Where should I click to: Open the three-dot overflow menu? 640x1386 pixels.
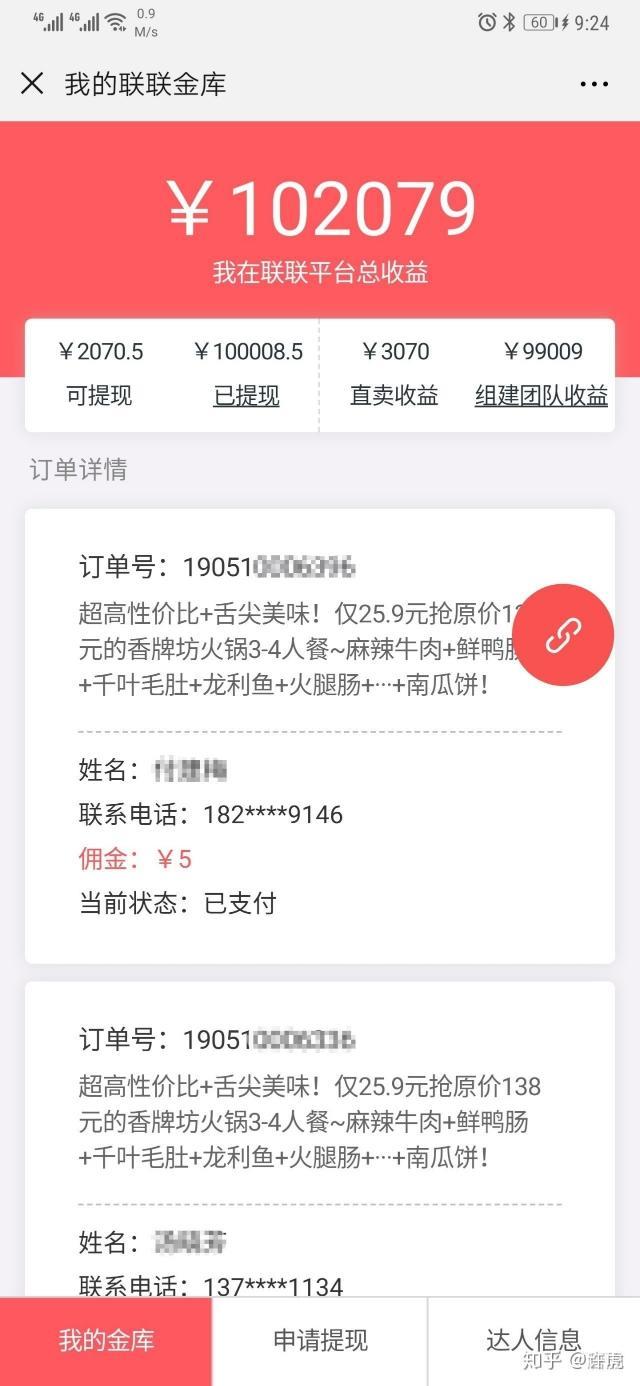[x=594, y=84]
